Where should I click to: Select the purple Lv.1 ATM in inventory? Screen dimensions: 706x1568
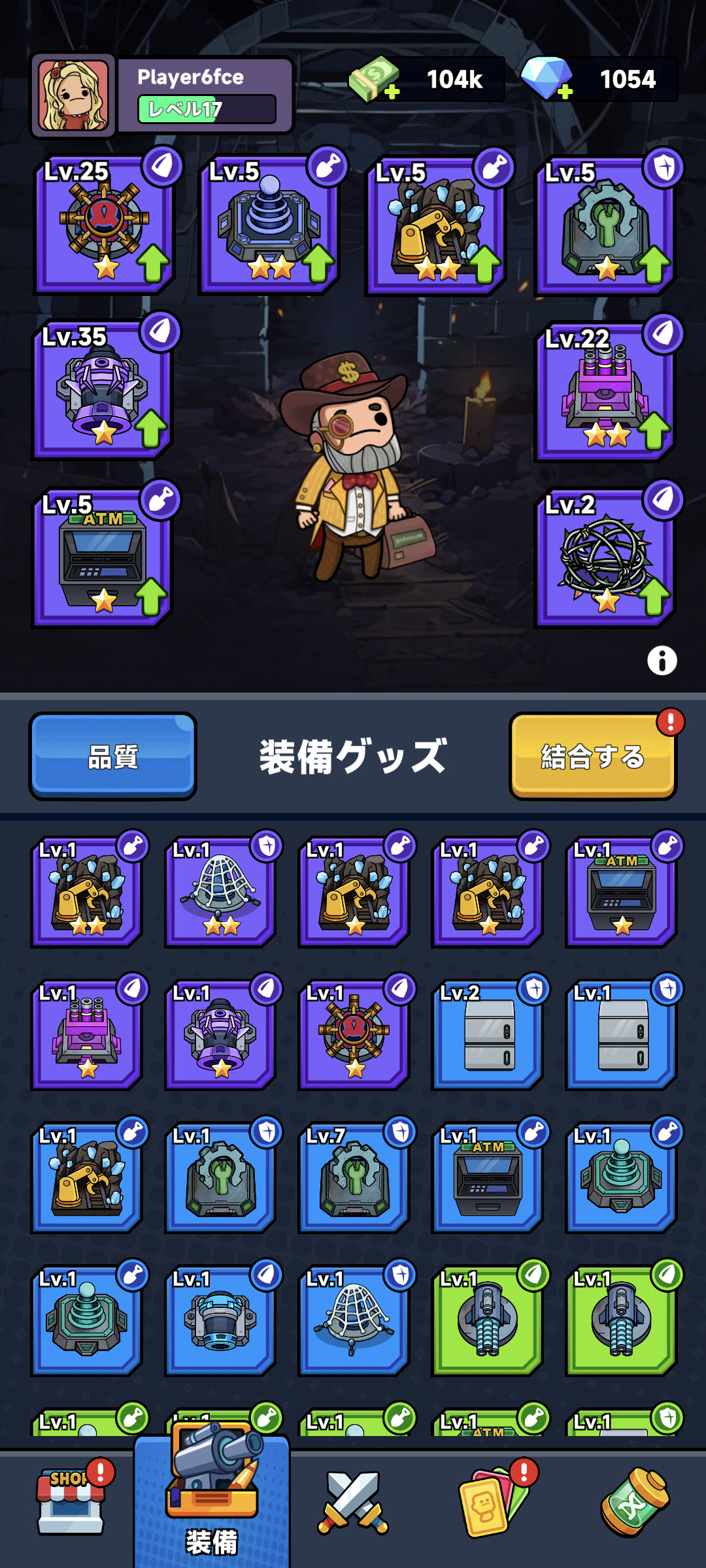click(x=621, y=891)
